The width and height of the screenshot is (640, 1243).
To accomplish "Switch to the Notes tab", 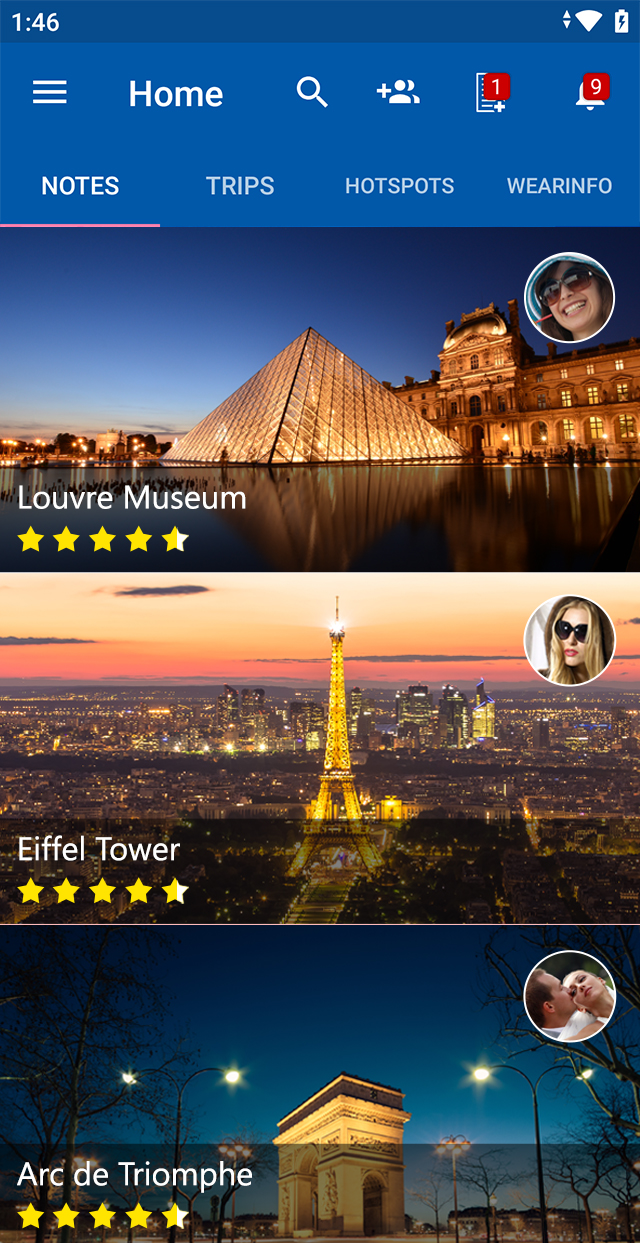I will coord(80,186).
